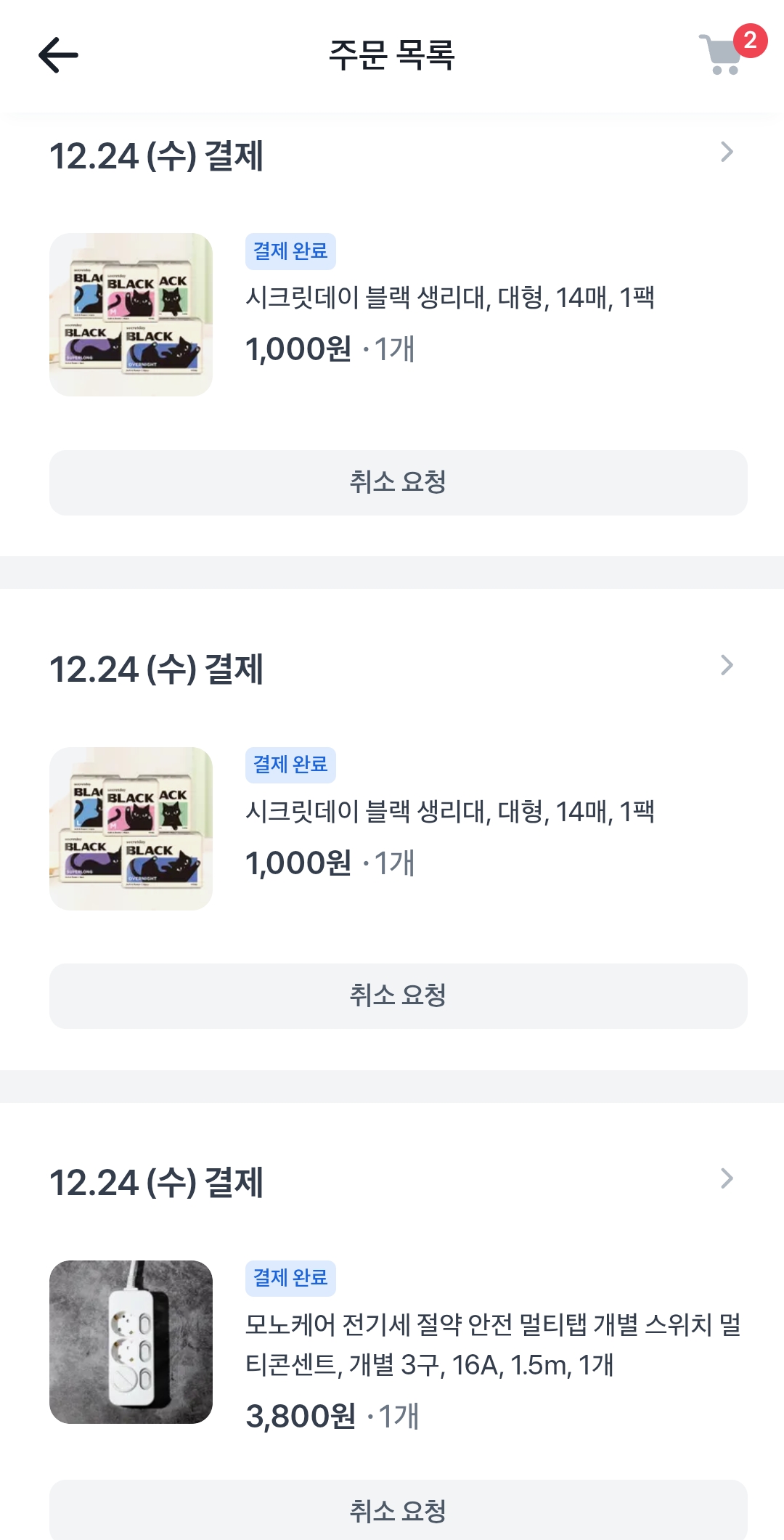Request cancellation of the 모노케어 멀티탭 order
This screenshot has height=1540, width=784.
(x=398, y=1510)
